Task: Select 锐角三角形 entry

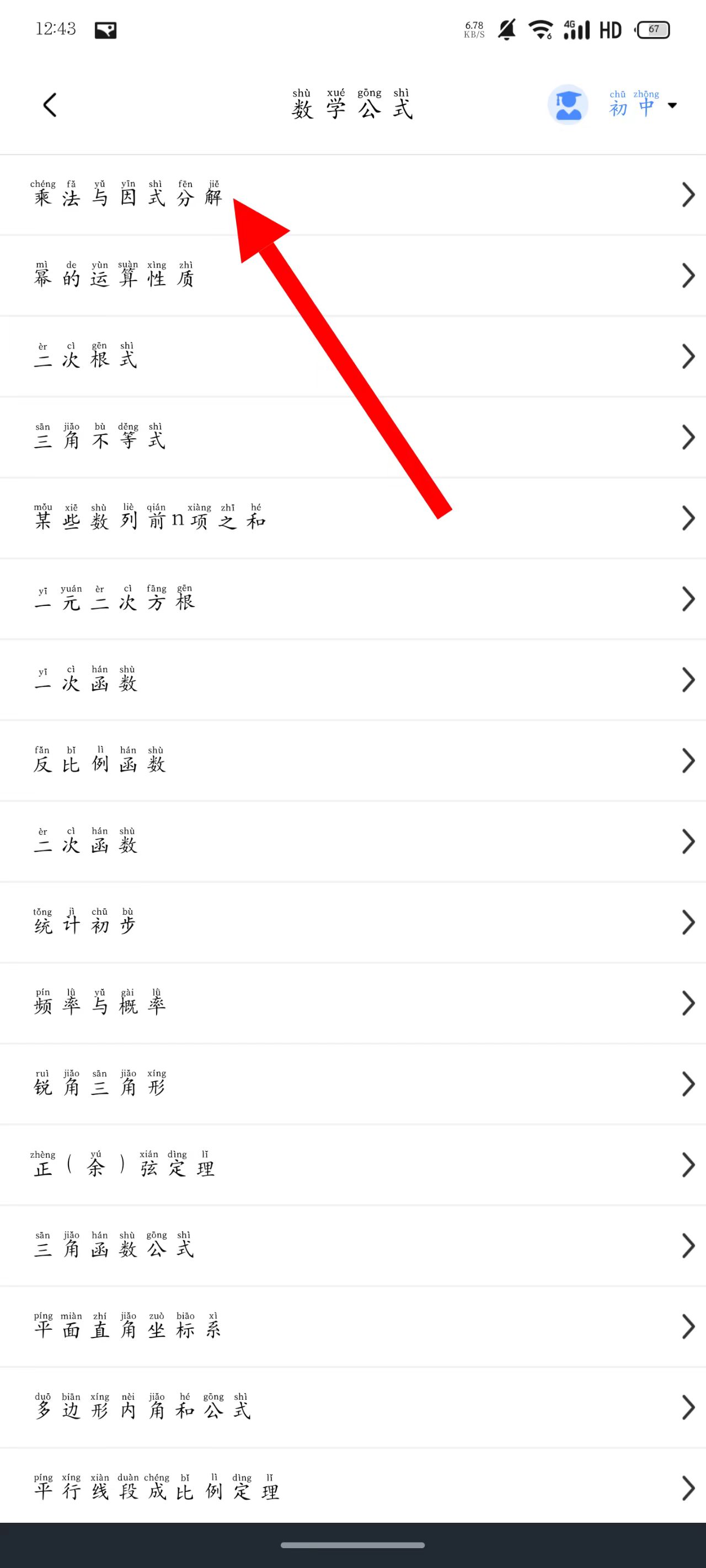Action: click(352, 1084)
